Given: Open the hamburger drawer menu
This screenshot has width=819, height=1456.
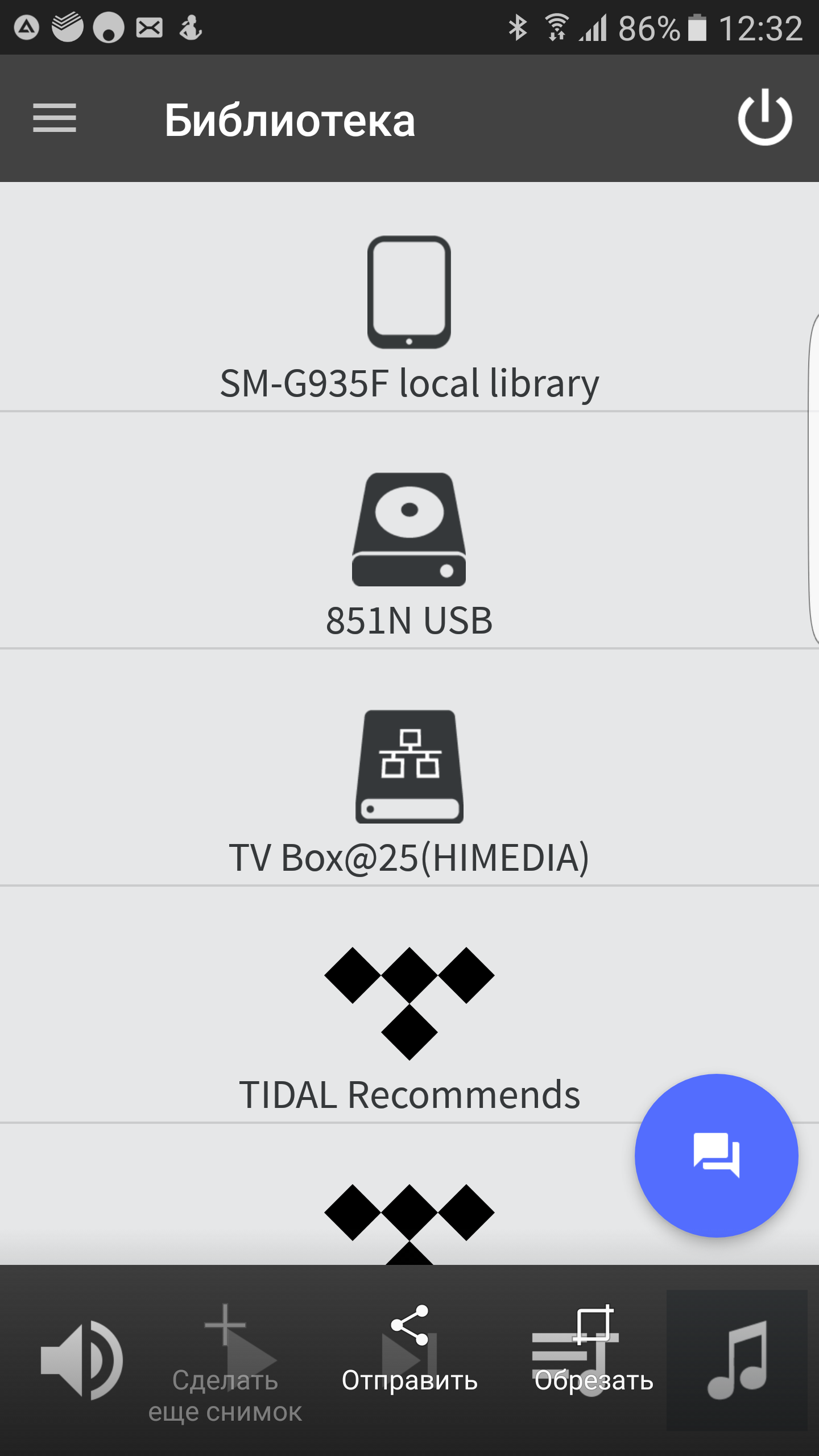Looking at the screenshot, I should point(55,118).
